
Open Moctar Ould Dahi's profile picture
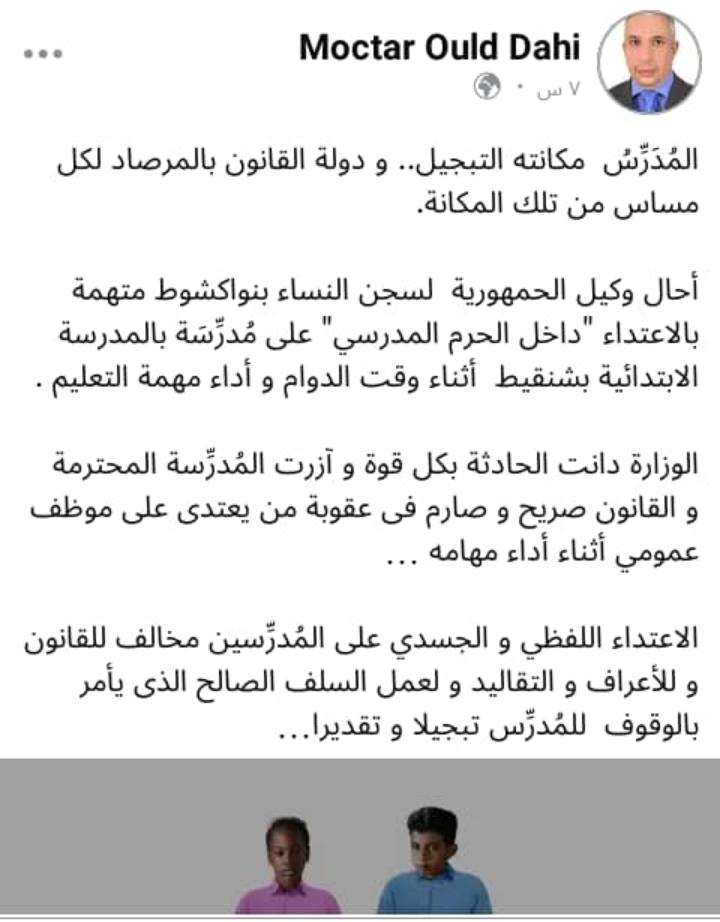tap(649, 62)
